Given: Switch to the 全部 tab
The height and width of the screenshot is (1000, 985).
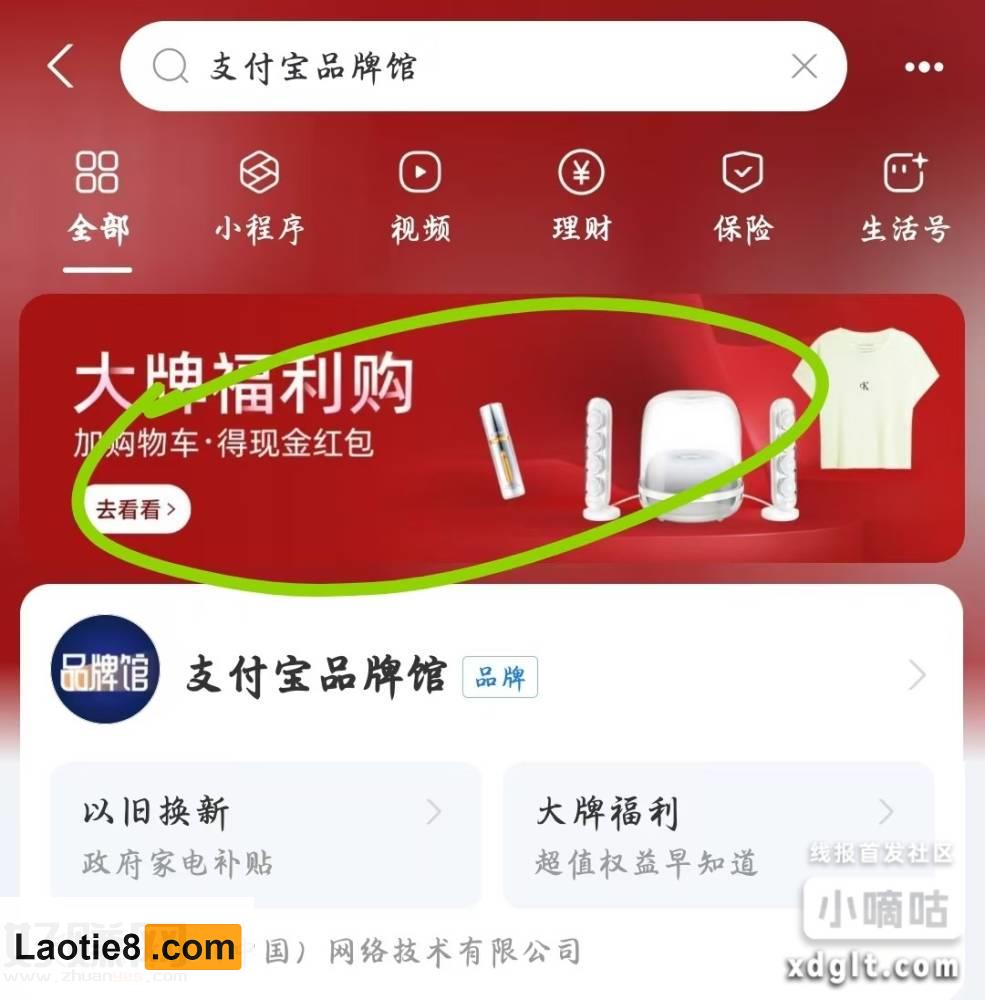Looking at the screenshot, I should point(98,198).
